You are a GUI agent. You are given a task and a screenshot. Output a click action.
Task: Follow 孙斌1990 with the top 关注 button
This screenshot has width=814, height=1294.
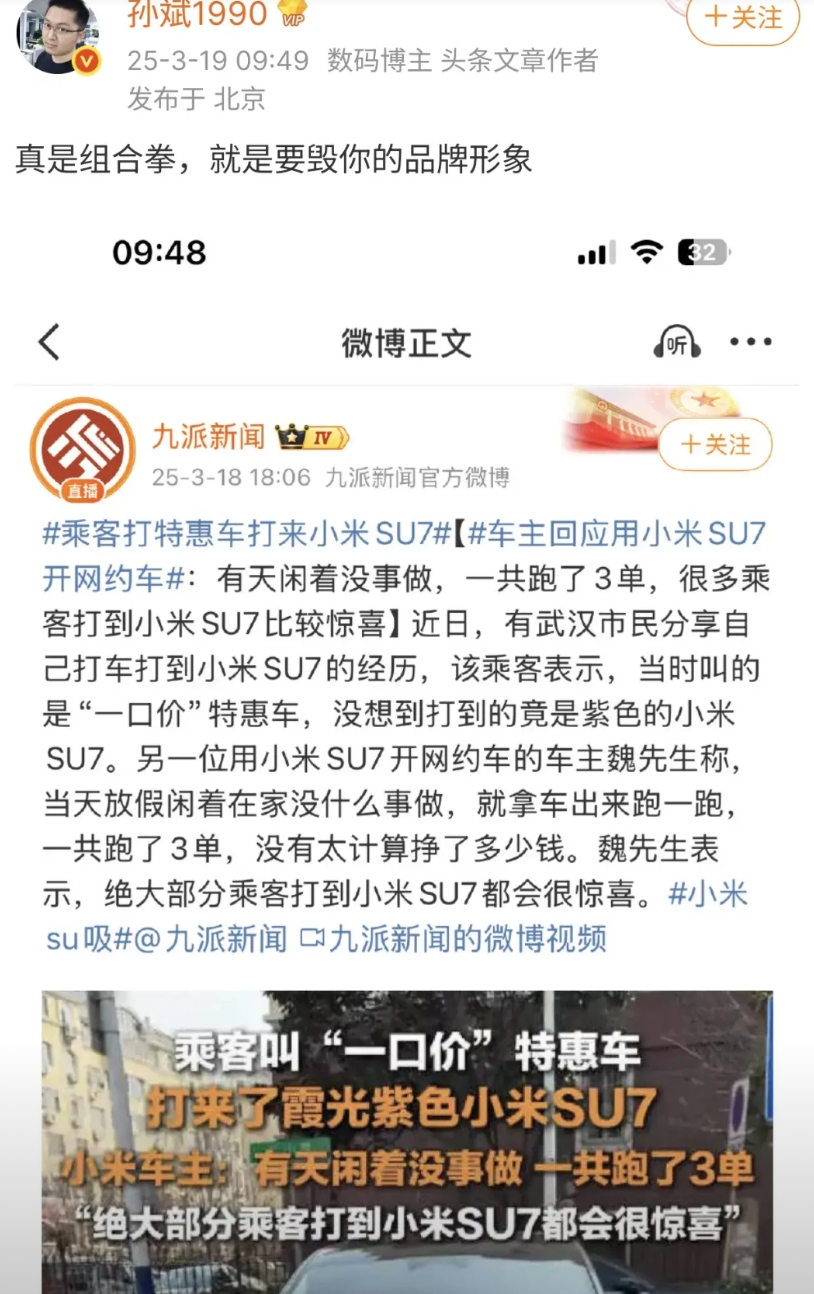tap(743, 19)
